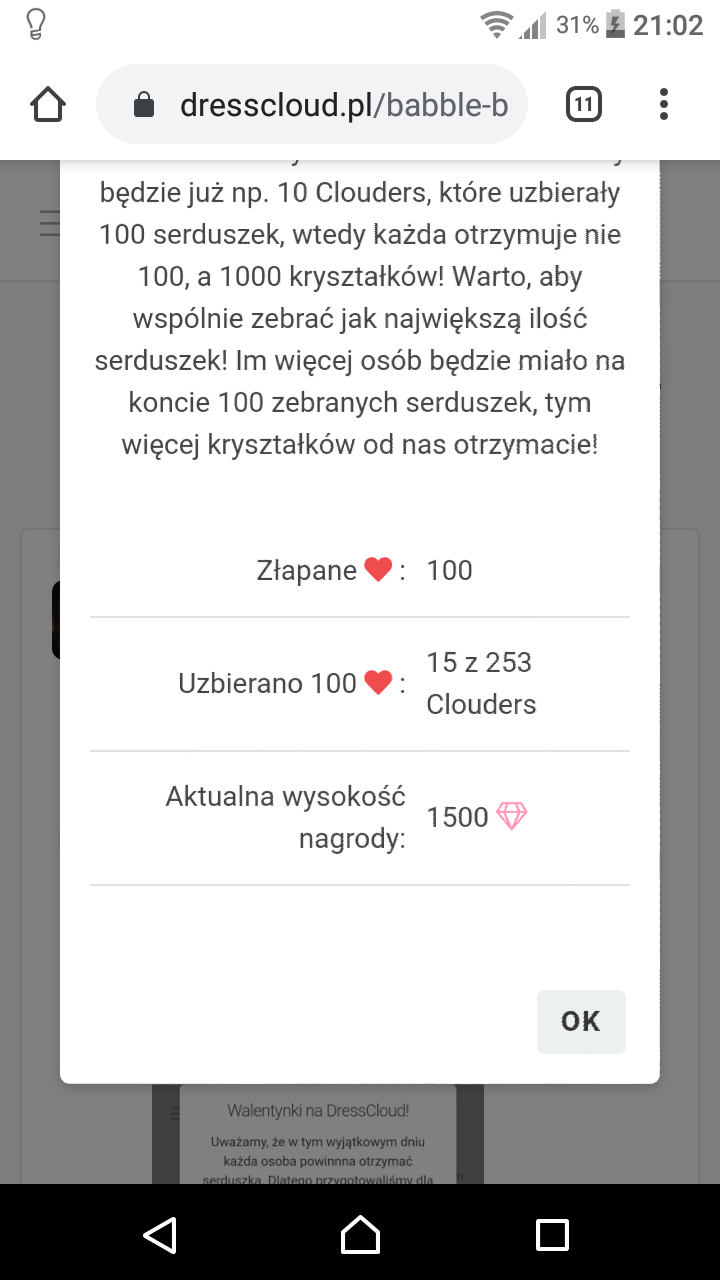This screenshot has width=720, height=1280.
Task: Tap the Chrome home icon
Action: coord(47,103)
